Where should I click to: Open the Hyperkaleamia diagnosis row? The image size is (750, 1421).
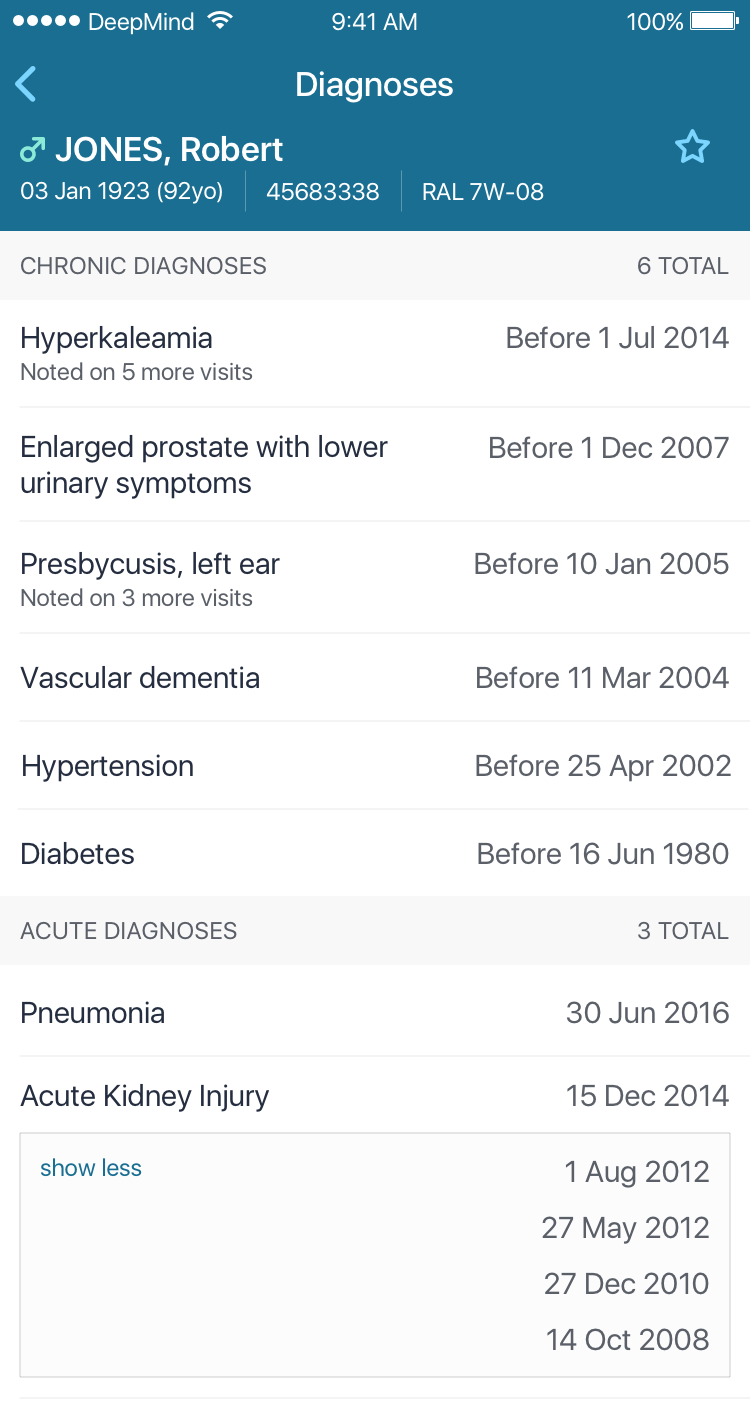pos(374,353)
